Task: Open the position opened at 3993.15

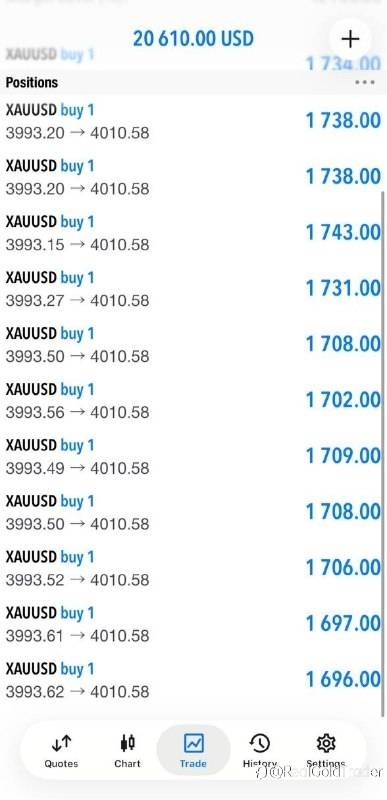Action: 193,233
